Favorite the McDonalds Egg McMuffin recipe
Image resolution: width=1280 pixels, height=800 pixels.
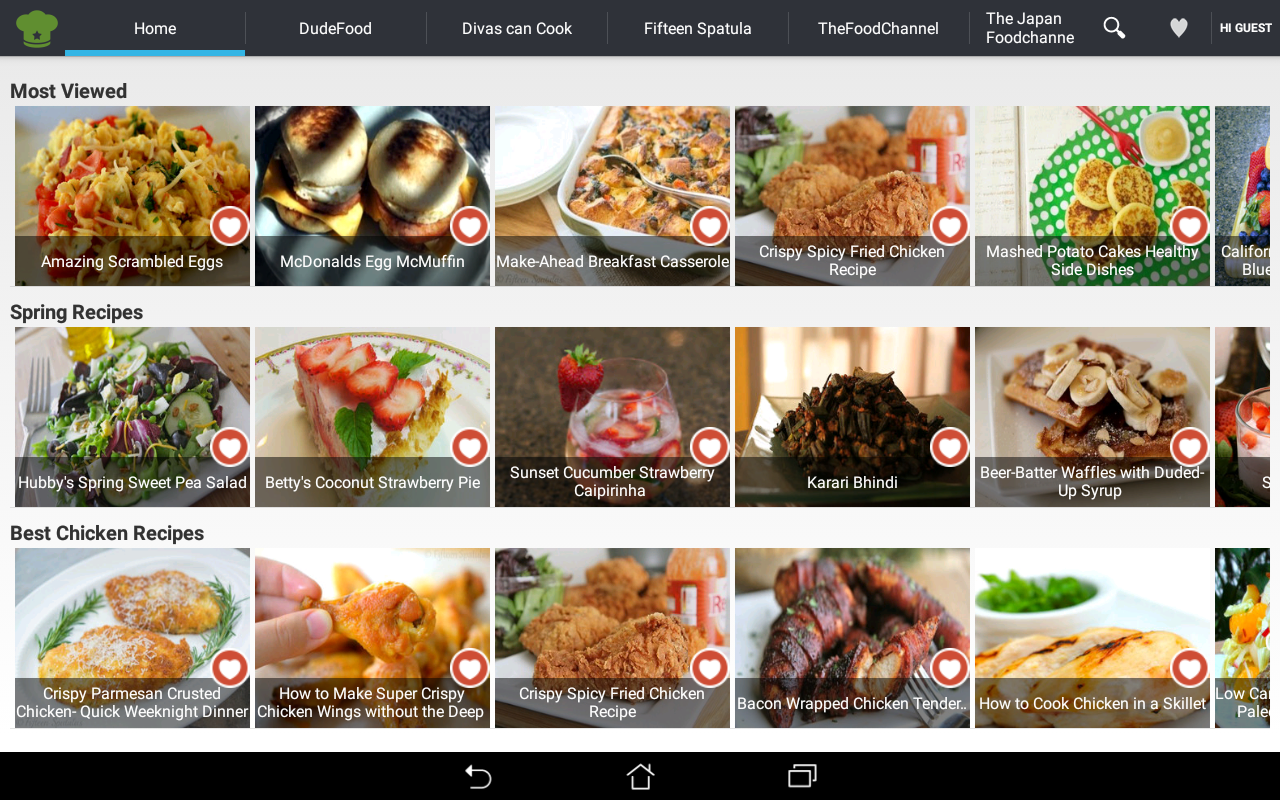(470, 227)
